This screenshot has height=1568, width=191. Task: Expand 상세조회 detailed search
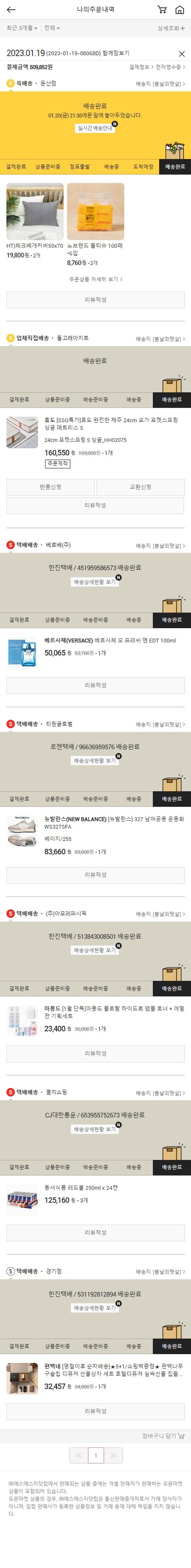coord(171,28)
